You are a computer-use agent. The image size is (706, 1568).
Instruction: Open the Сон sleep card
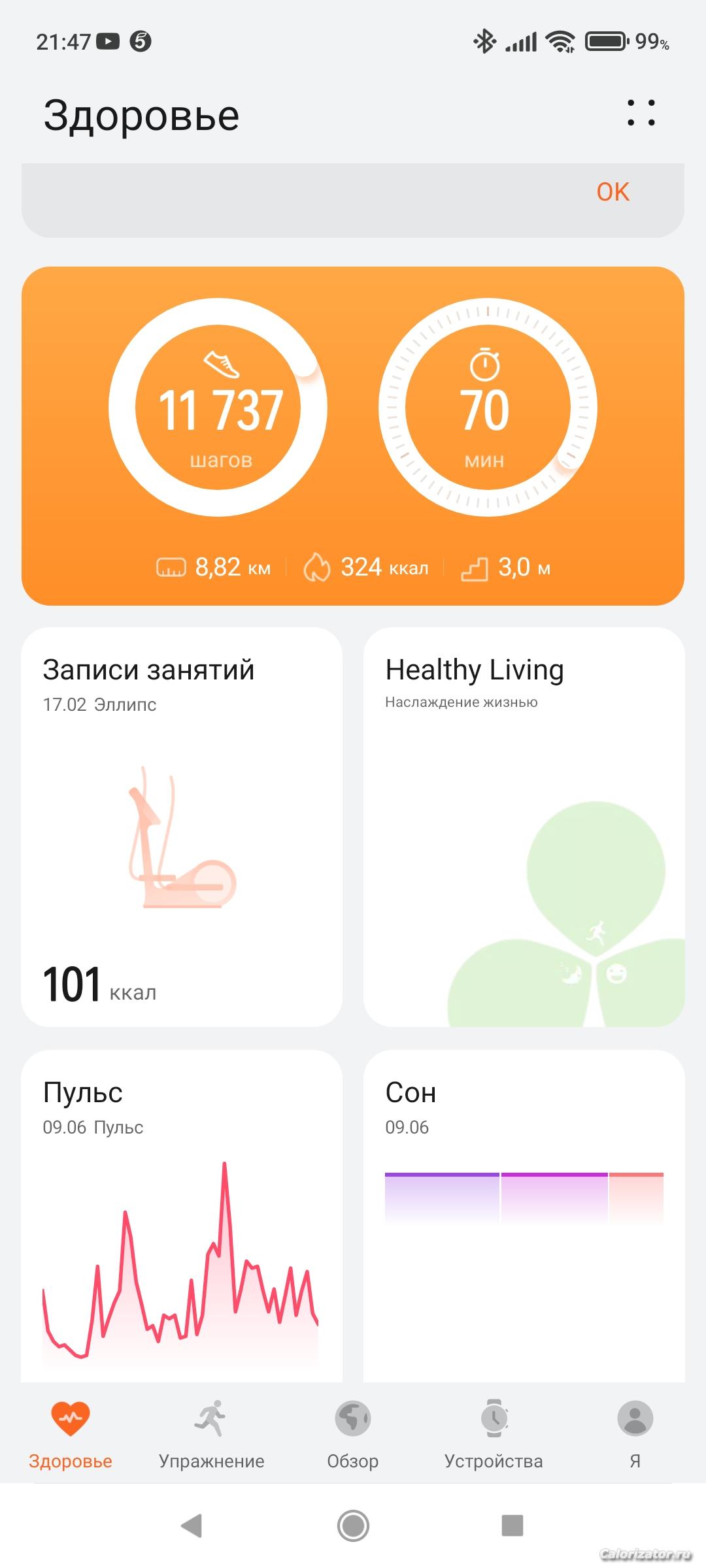pos(524,1215)
